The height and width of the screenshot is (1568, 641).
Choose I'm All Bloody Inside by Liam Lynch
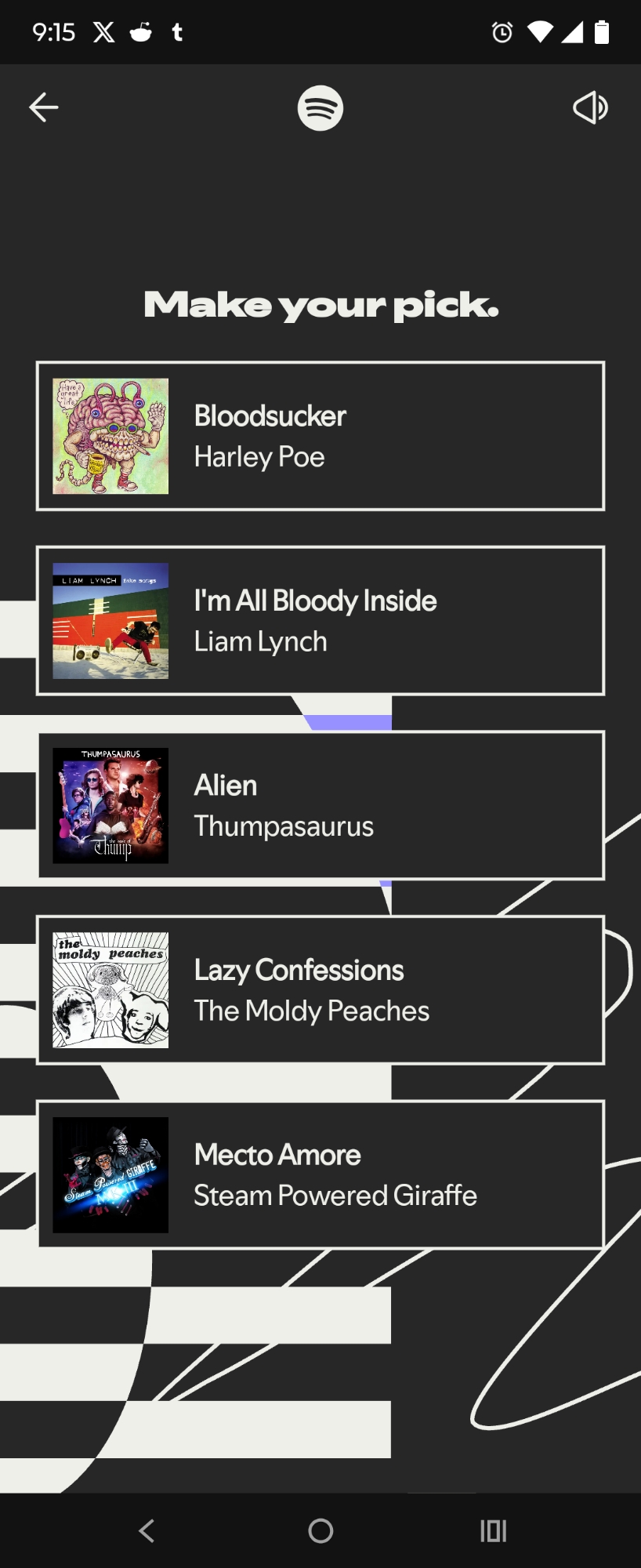(x=320, y=621)
